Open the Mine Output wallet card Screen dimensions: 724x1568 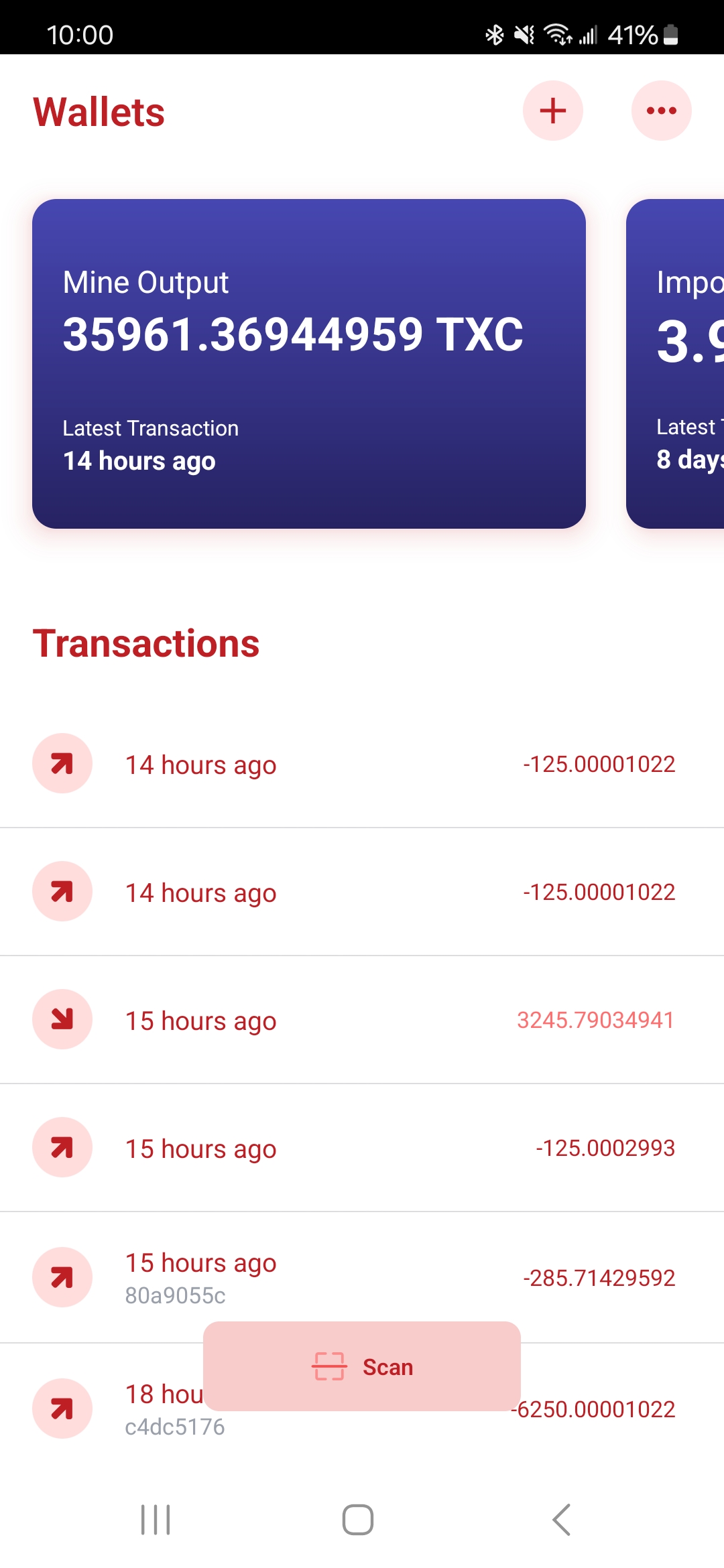pyautogui.click(x=309, y=364)
